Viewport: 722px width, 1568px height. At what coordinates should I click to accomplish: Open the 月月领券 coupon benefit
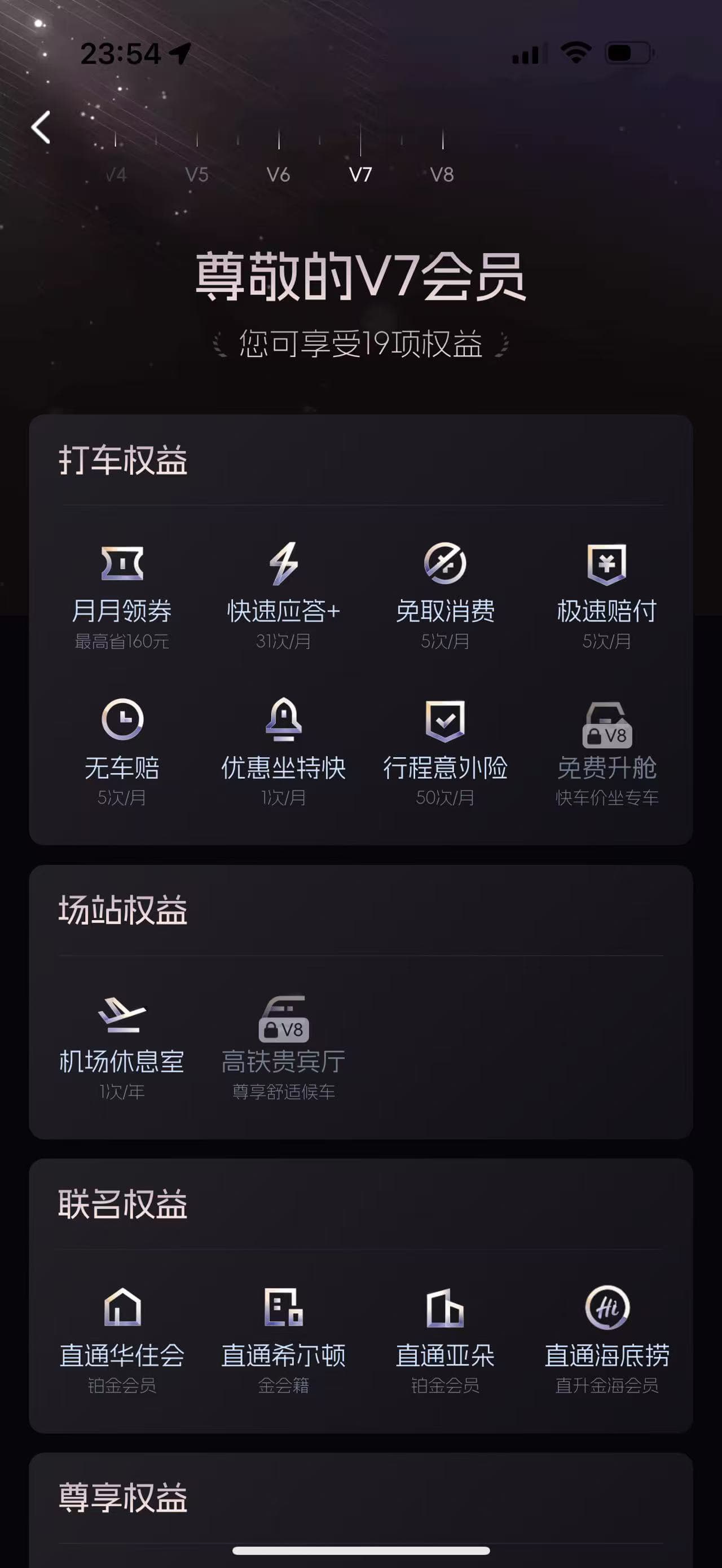point(122,595)
